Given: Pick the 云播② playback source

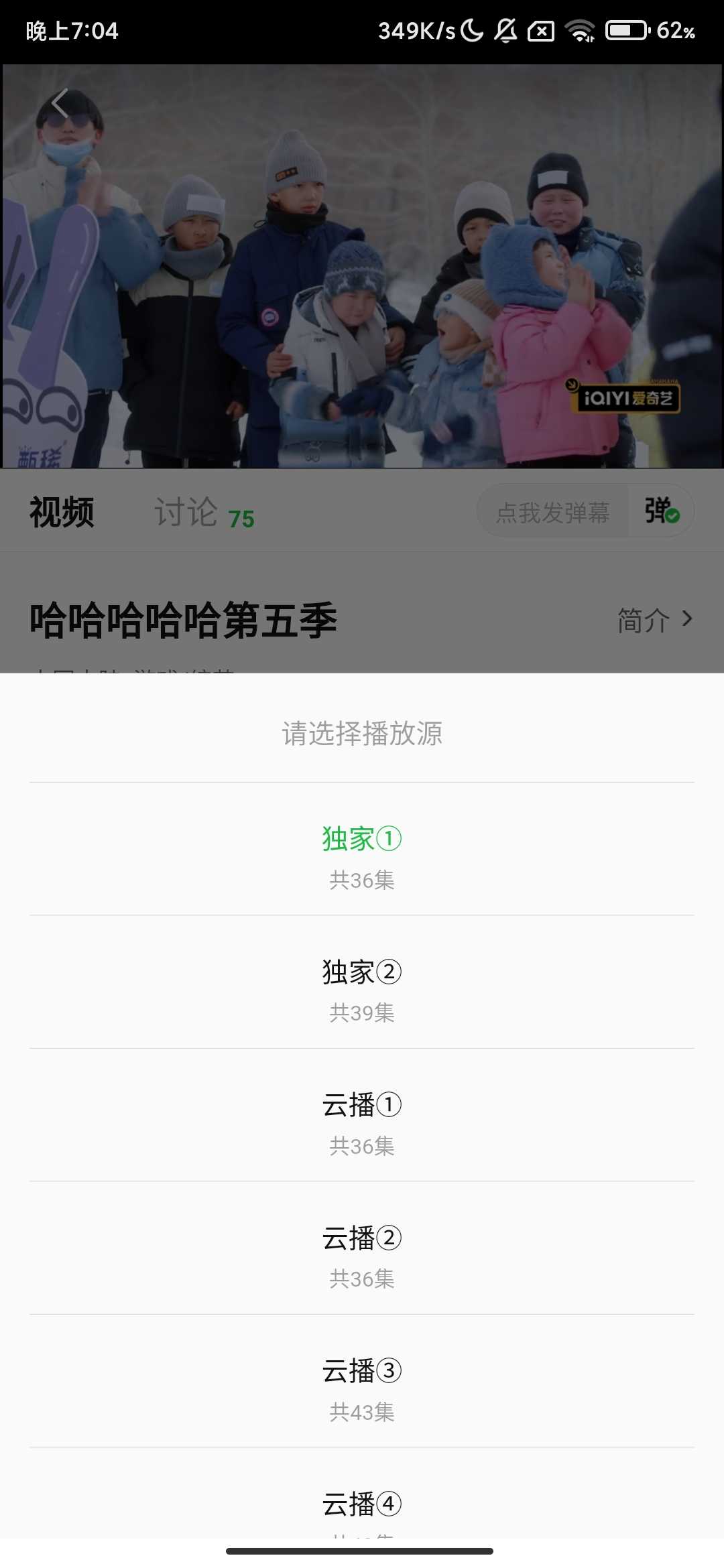Looking at the screenshot, I should [x=362, y=1248].
